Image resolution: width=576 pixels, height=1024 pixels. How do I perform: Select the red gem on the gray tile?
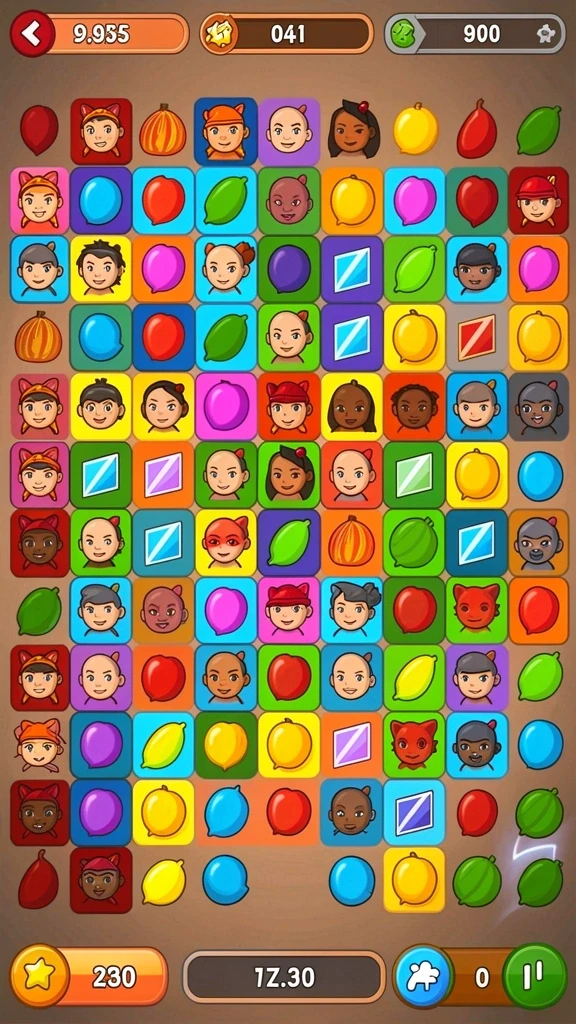point(477,338)
